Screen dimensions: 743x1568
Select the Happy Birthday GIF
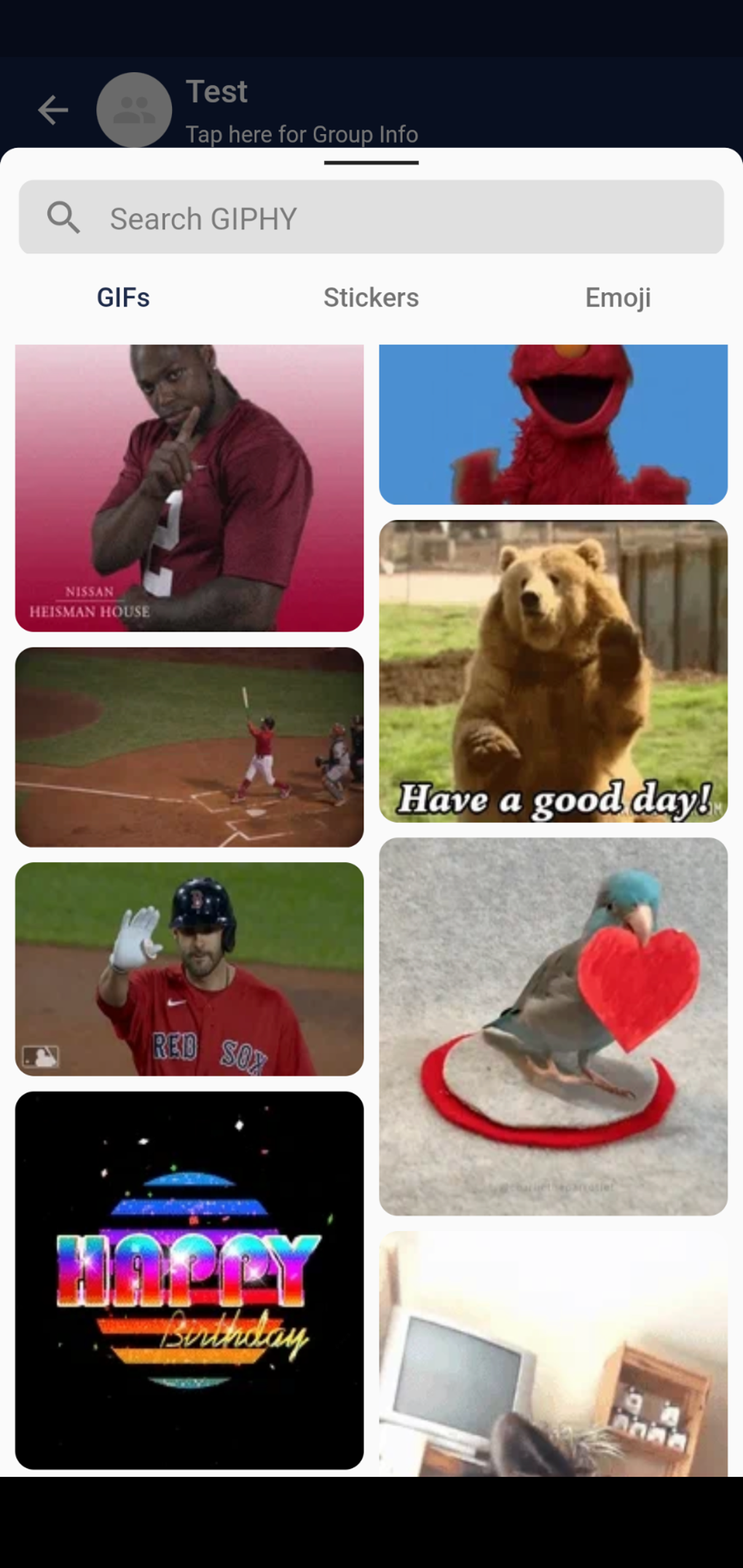point(189,1280)
